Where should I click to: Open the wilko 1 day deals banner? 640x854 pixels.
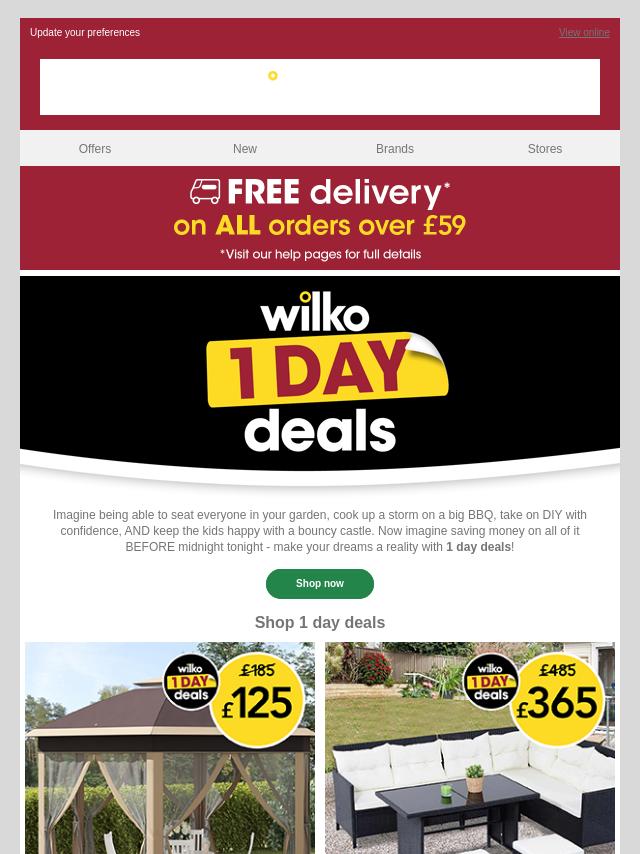click(x=320, y=375)
